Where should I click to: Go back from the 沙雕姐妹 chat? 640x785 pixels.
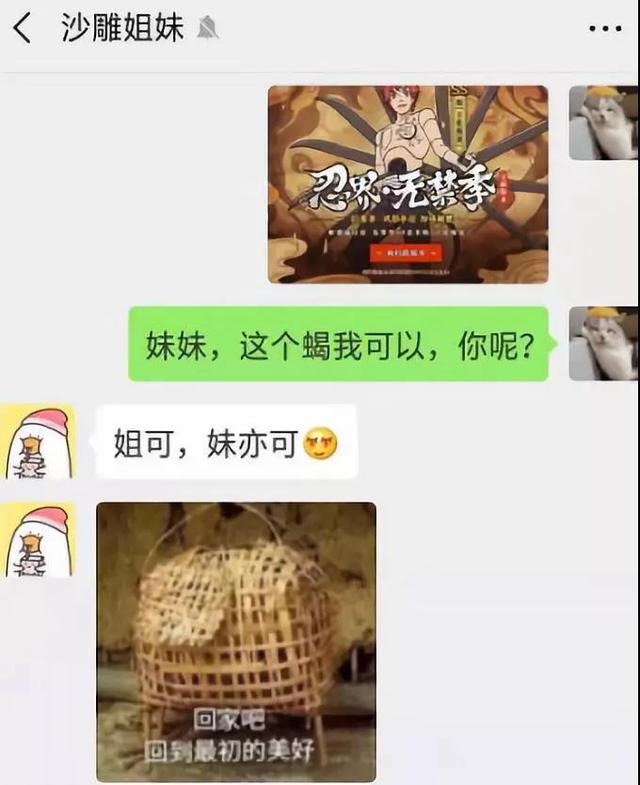point(22,28)
